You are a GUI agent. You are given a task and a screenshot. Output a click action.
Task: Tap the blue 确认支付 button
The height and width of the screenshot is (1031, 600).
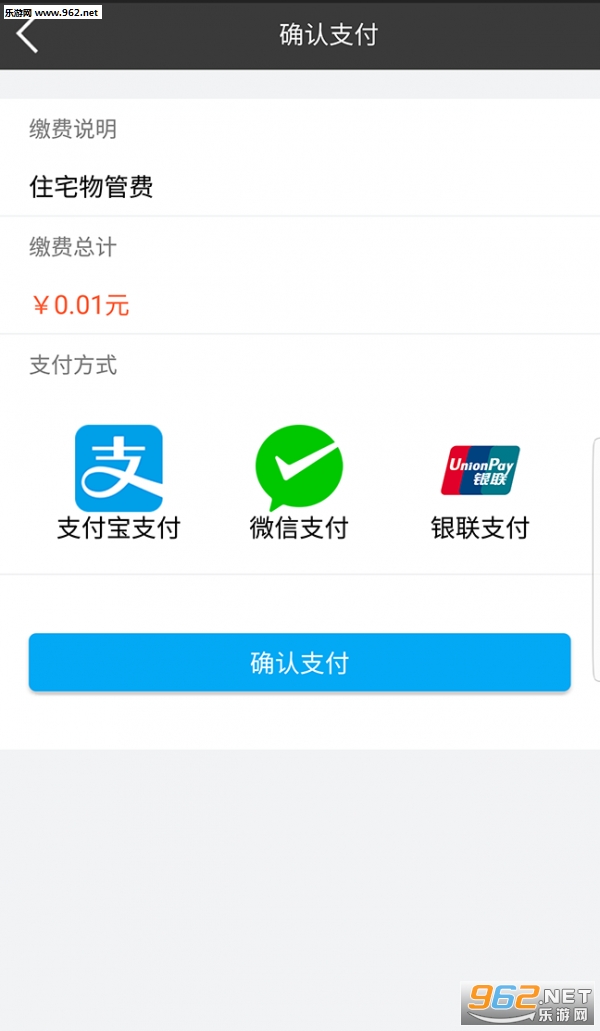pyautogui.click(x=299, y=662)
